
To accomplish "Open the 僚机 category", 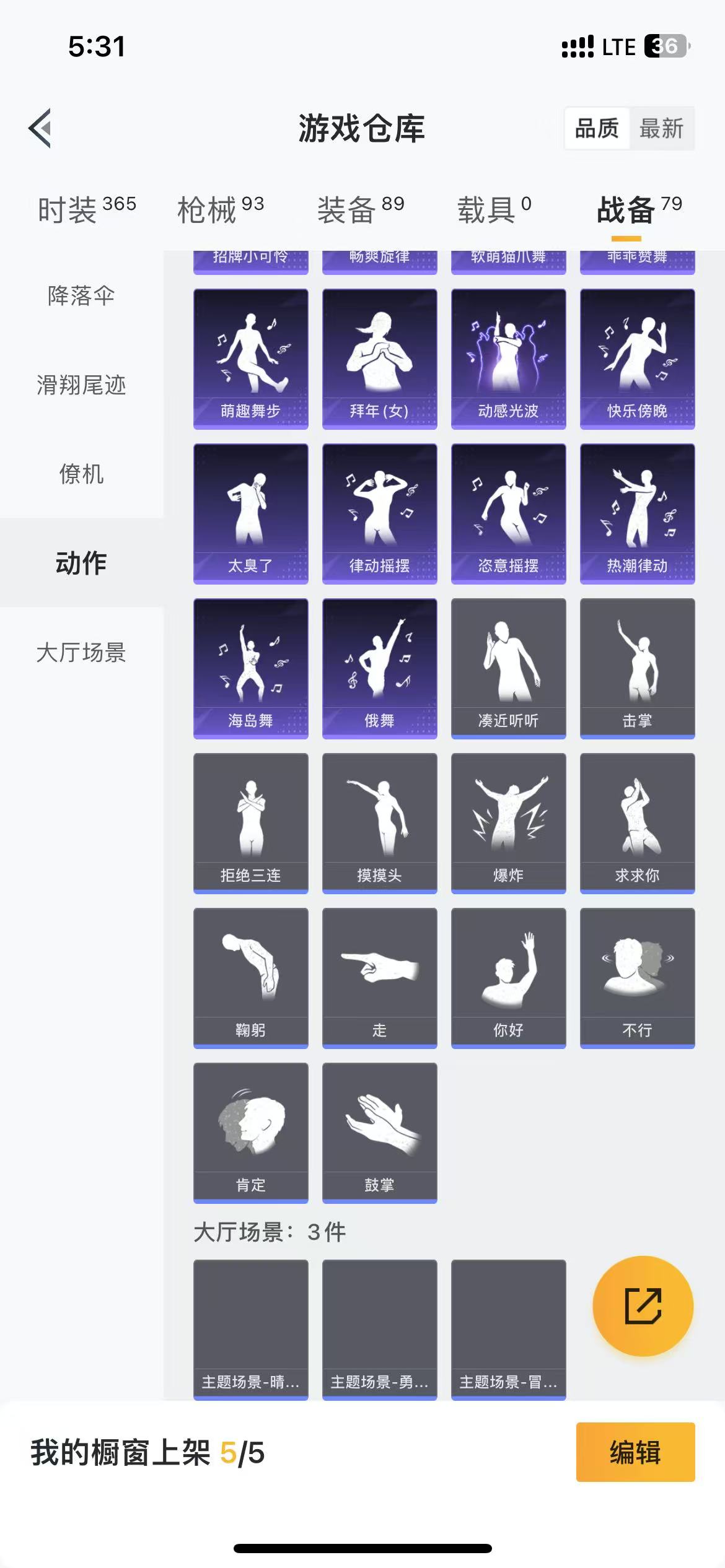I will (x=81, y=474).
